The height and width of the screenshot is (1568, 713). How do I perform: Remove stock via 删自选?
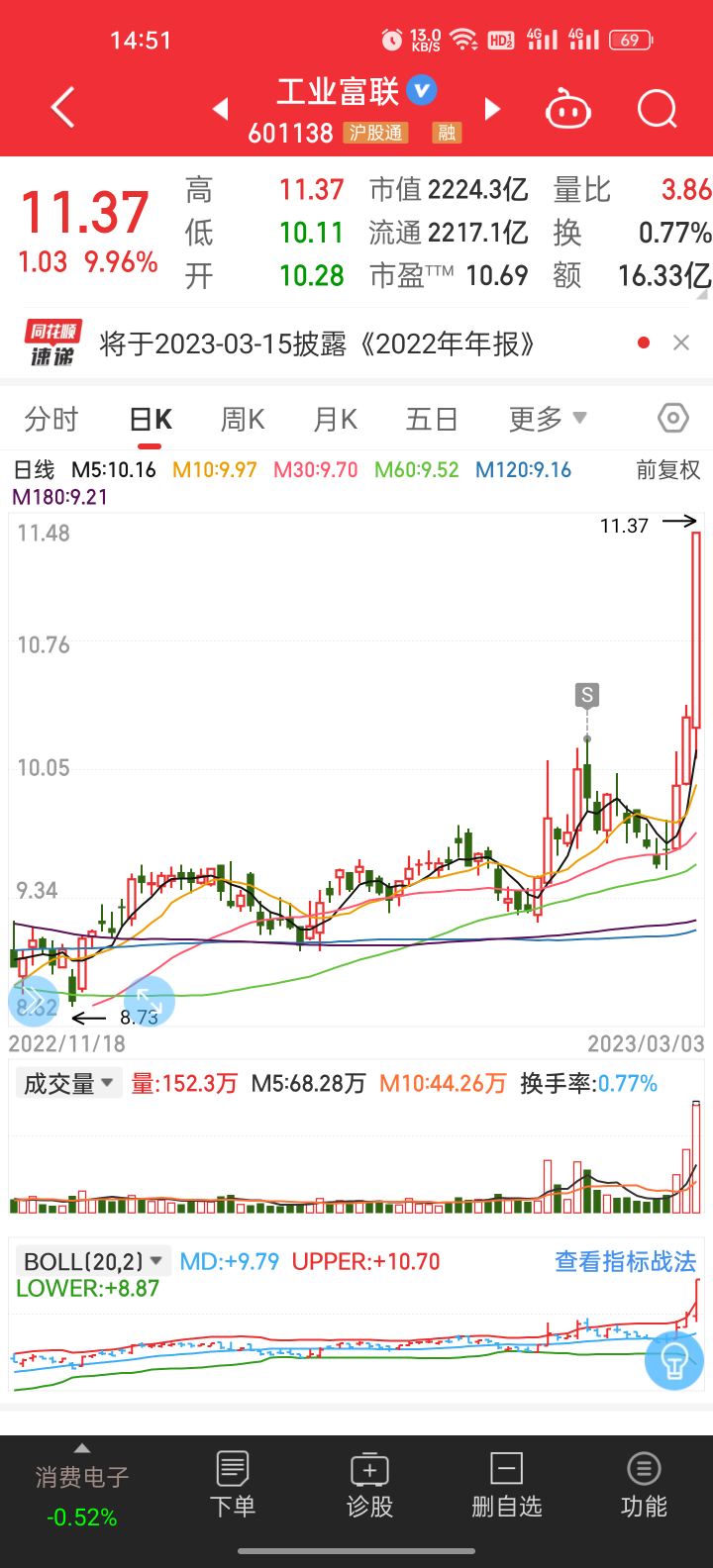506,1485
